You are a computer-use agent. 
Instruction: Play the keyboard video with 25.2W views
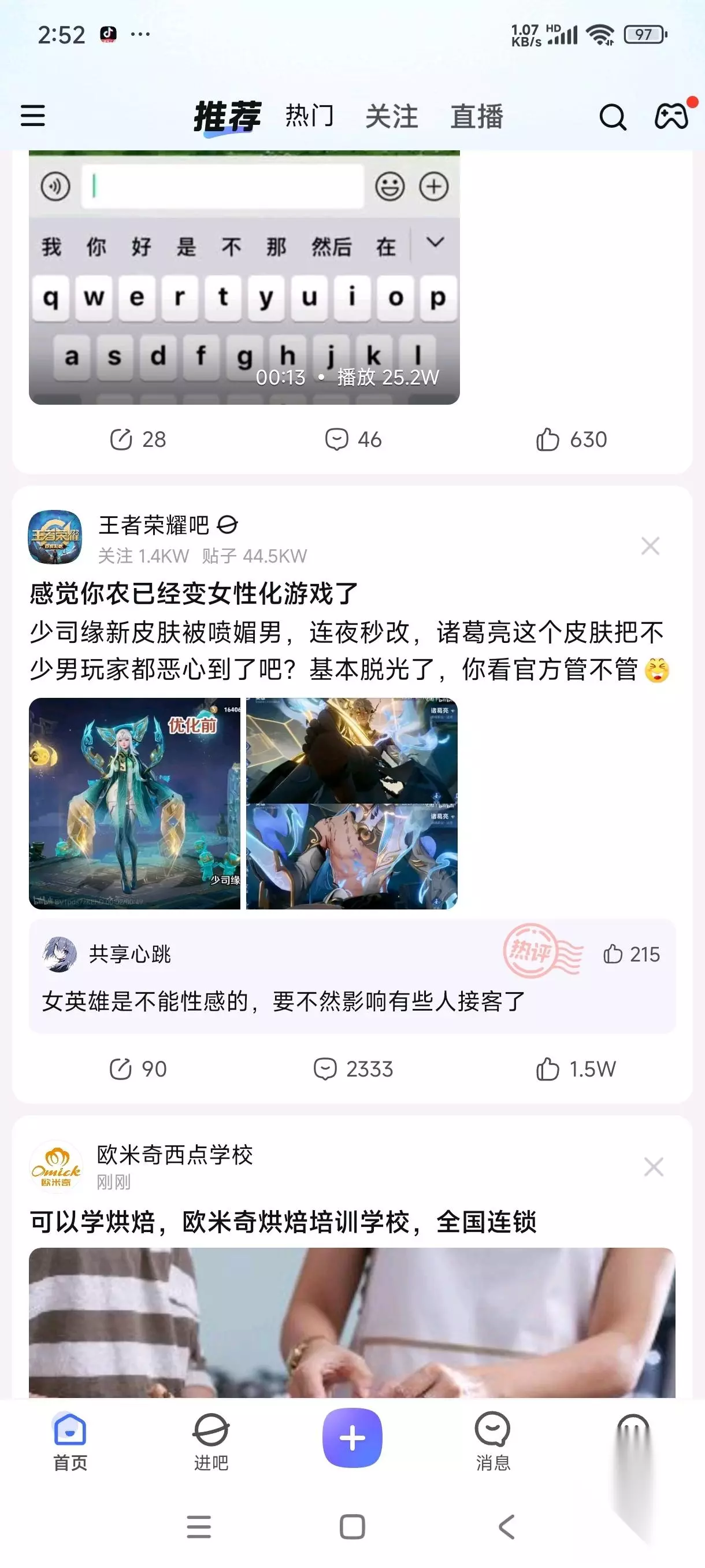click(x=244, y=277)
